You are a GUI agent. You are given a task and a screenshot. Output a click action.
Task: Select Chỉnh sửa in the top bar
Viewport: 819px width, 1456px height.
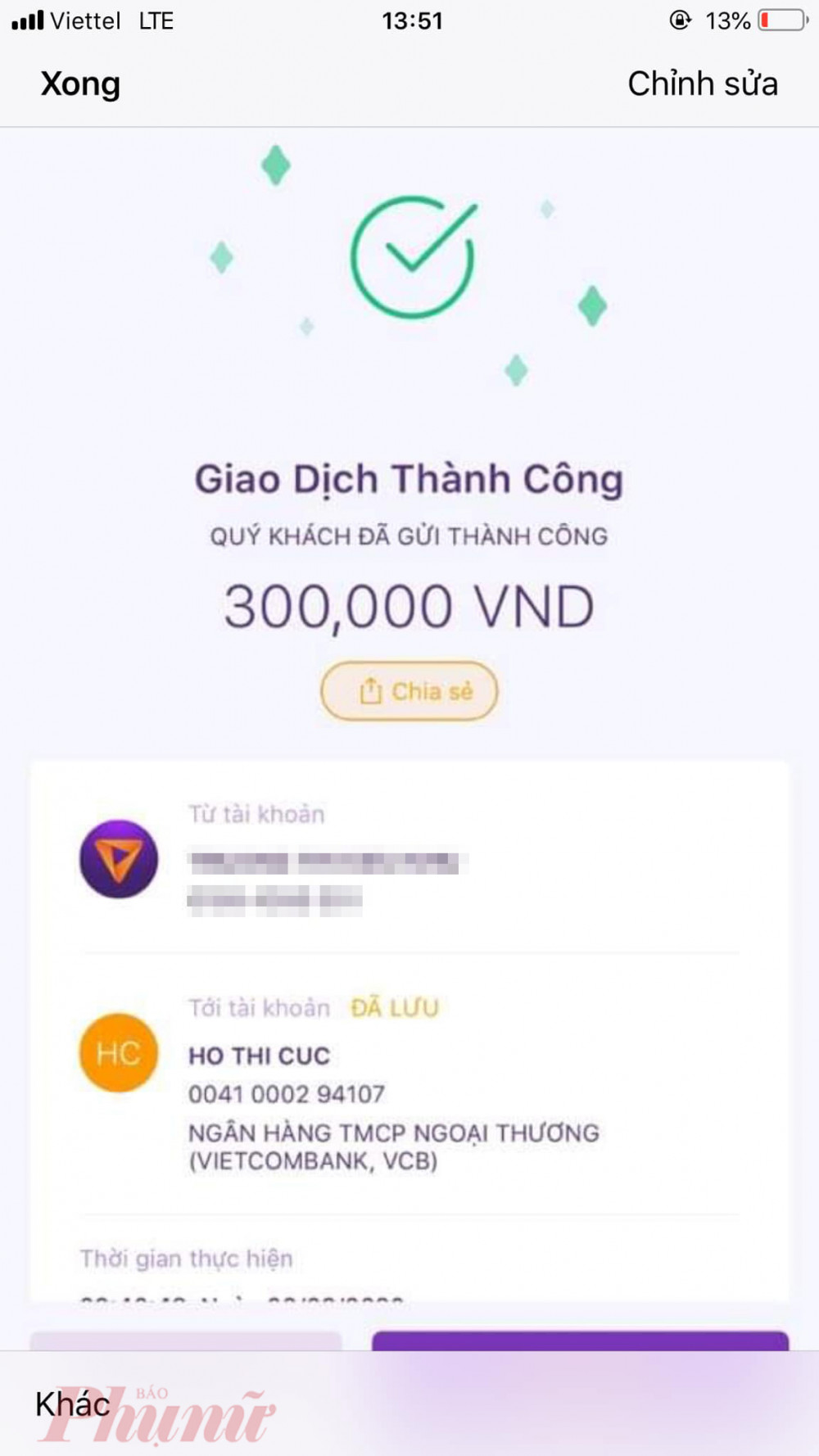[x=702, y=83]
